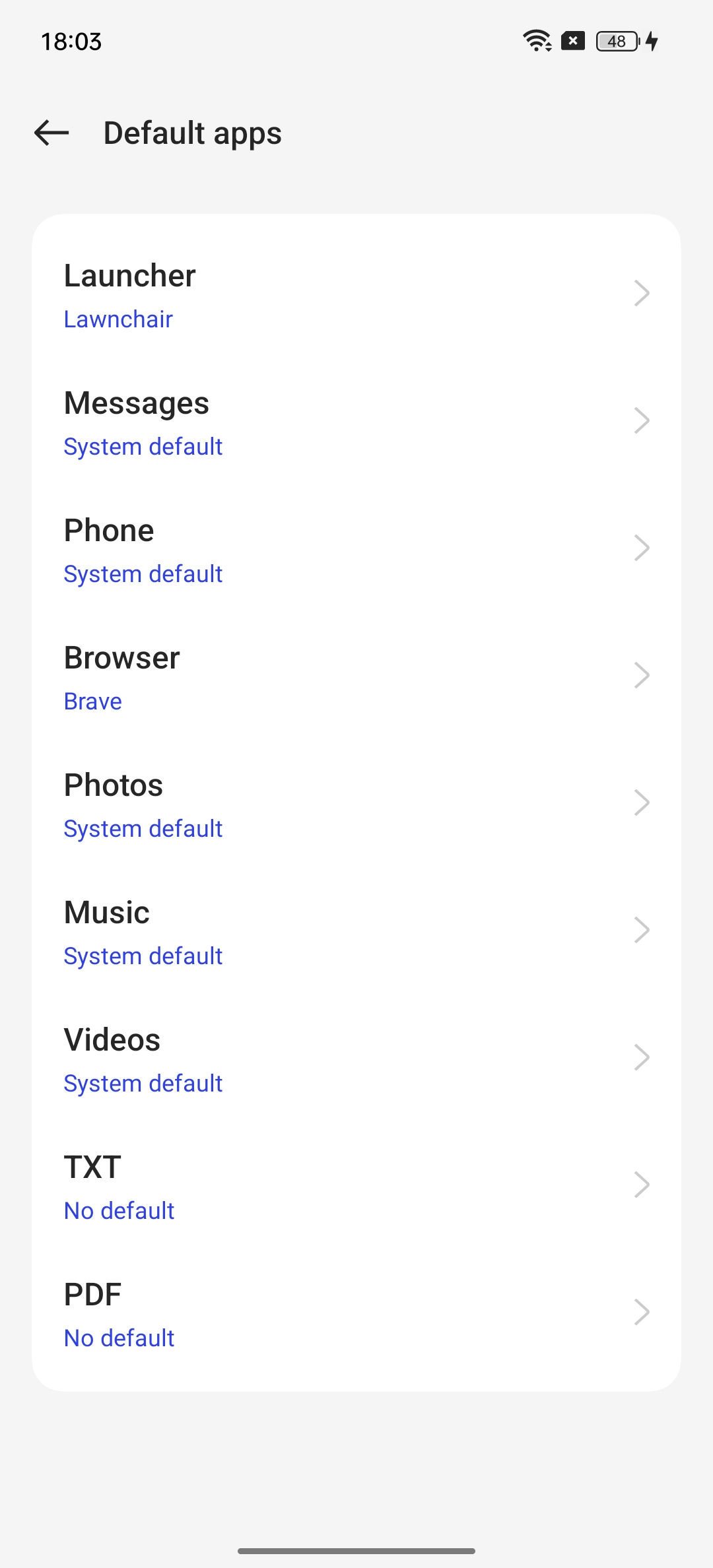Open Photos default app setting

pyautogui.click(x=356, y=803)
